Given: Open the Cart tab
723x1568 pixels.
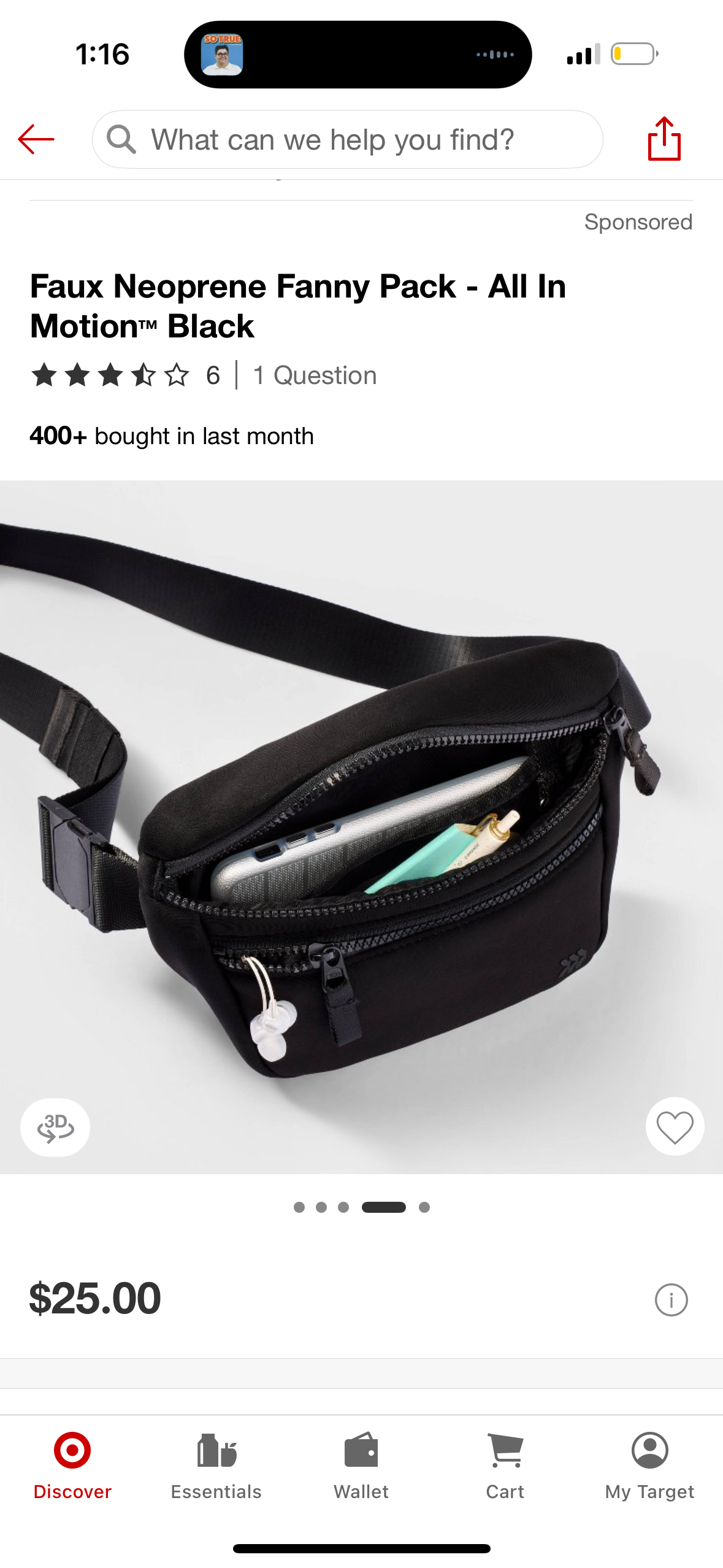Looking at the screenshot, I should [x=505, y=1465].
